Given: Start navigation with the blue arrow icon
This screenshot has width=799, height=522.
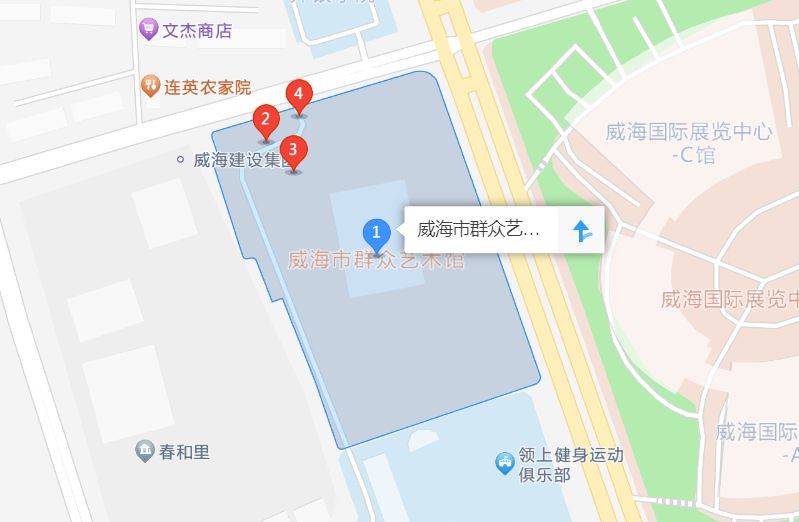Looking at the screenshot, I should click(x=583, y=231).
